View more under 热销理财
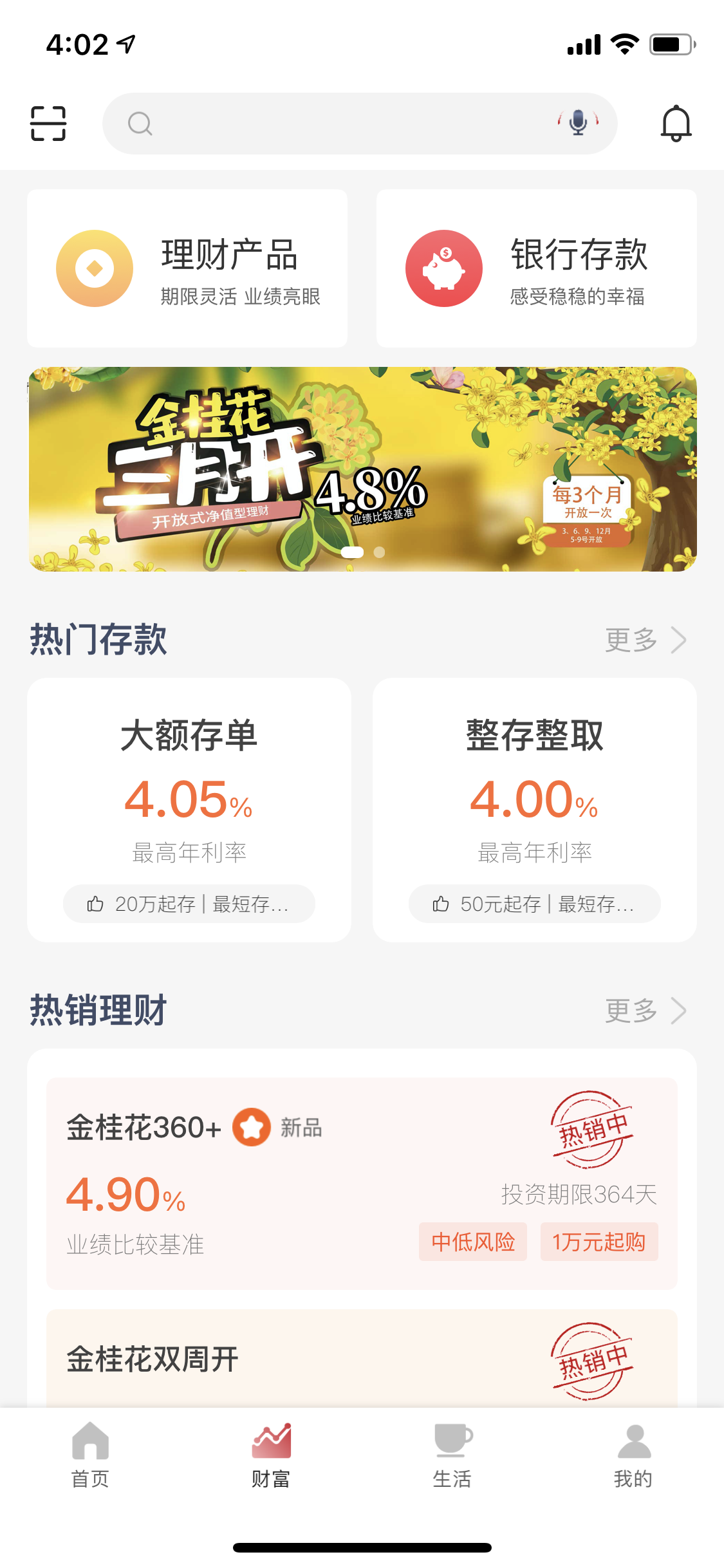The height and width of the screenshot is (1568, 724). [645, 1011]
